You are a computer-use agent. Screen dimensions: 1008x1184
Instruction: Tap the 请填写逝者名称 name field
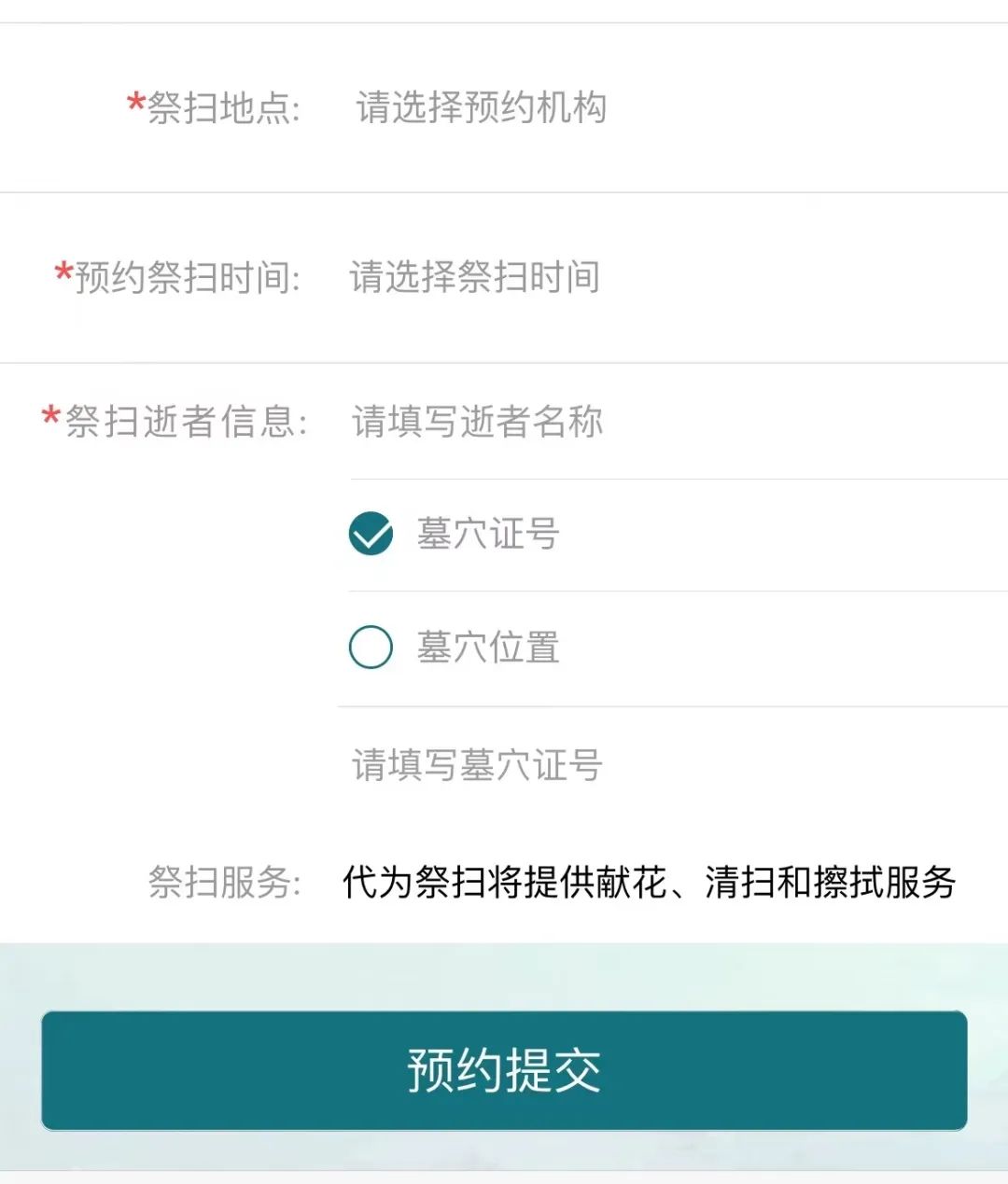pos(477,422)
